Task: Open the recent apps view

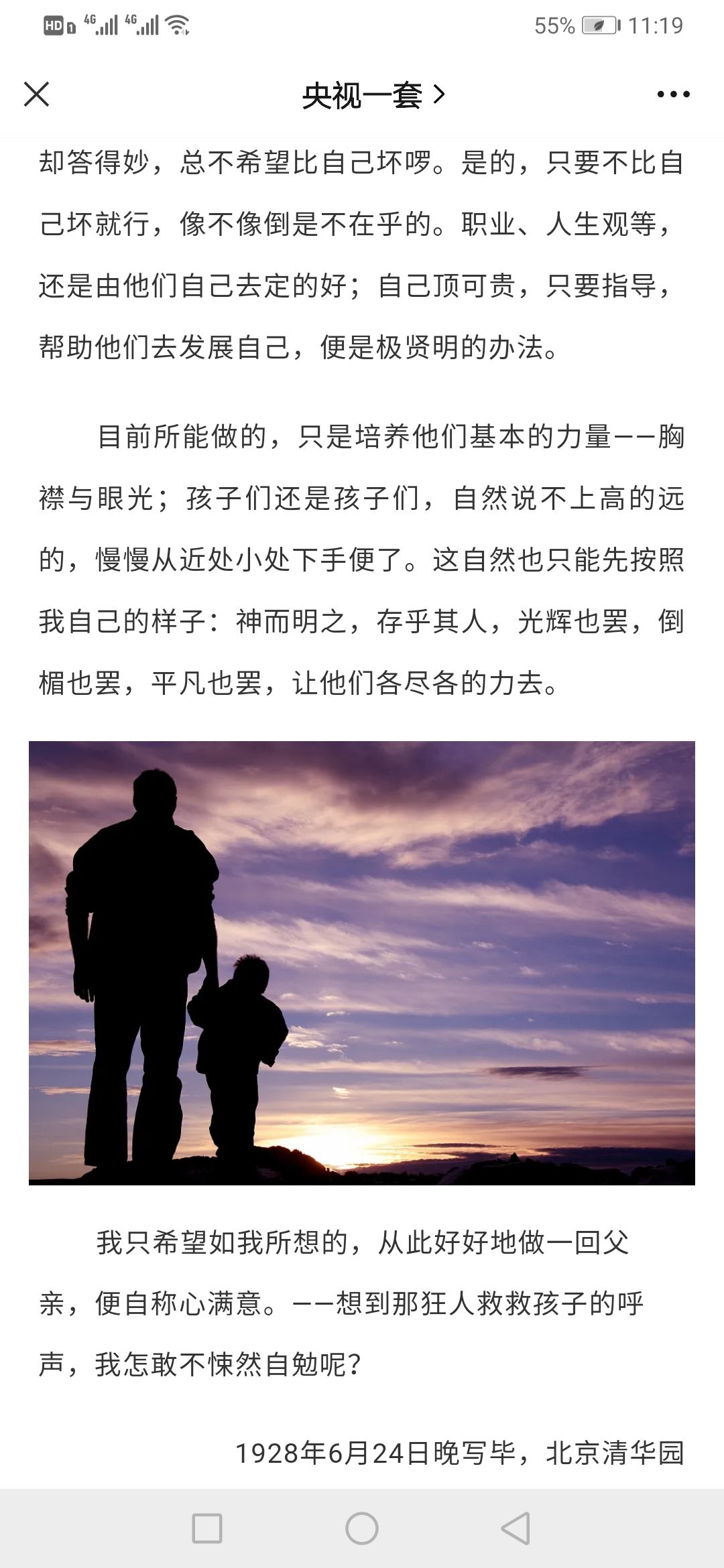Action: (x=207, y=1529)
